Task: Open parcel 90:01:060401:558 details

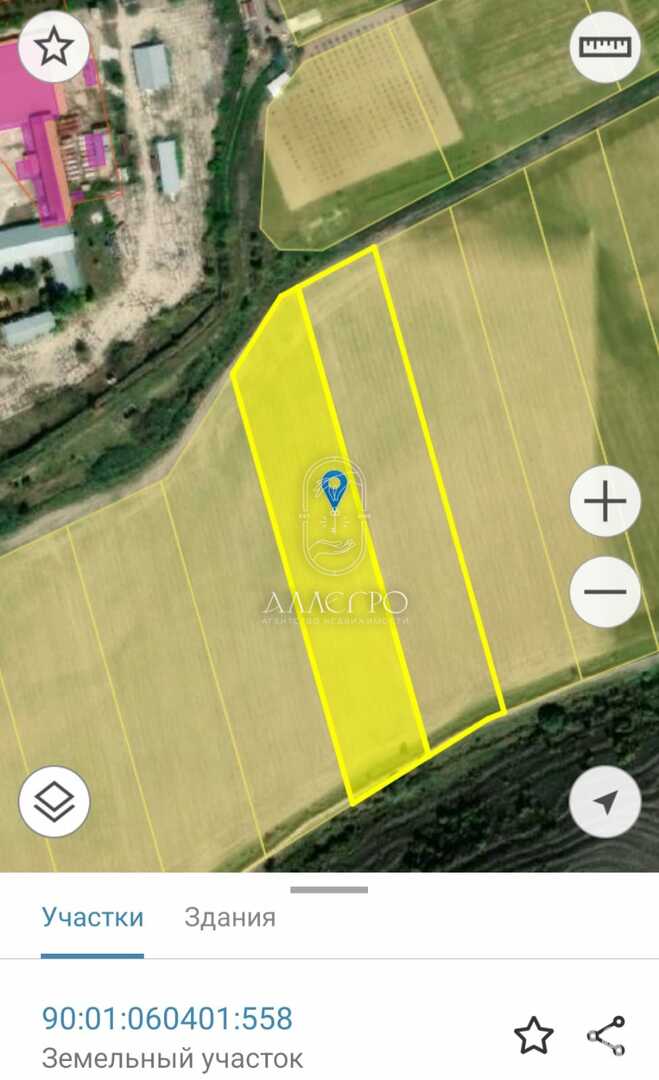Action: tap(167, 1018)
